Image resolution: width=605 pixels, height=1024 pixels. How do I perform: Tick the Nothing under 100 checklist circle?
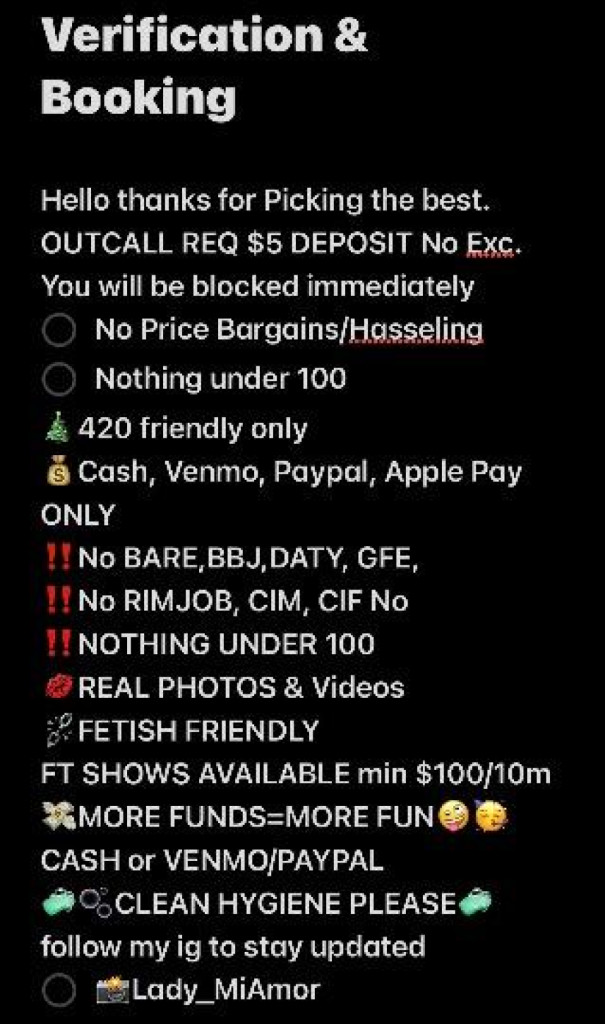60,380
